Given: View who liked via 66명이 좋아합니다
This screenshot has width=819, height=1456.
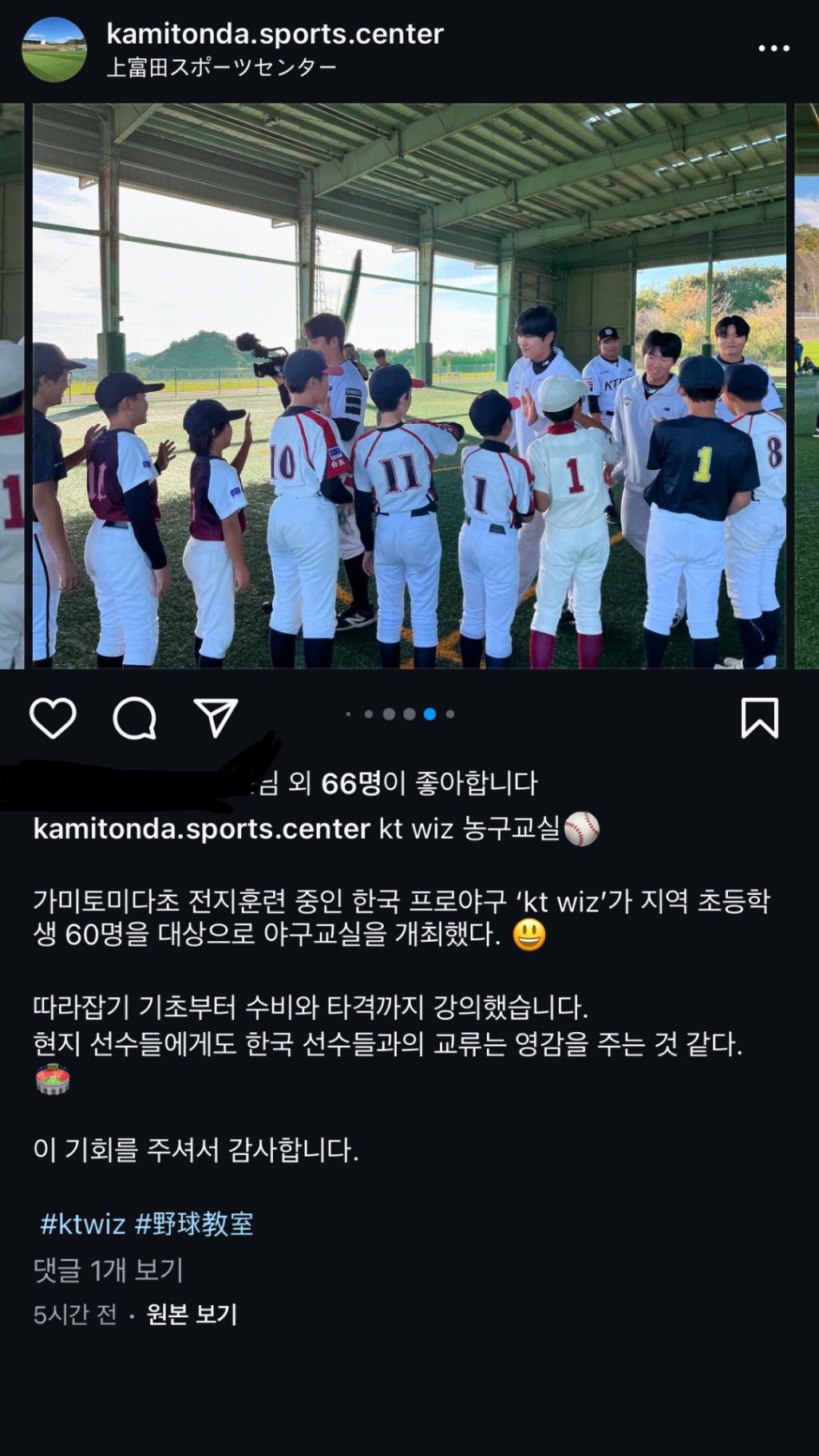Looking at the screenshot, I should pyautogui.click(x=428, y=783).
